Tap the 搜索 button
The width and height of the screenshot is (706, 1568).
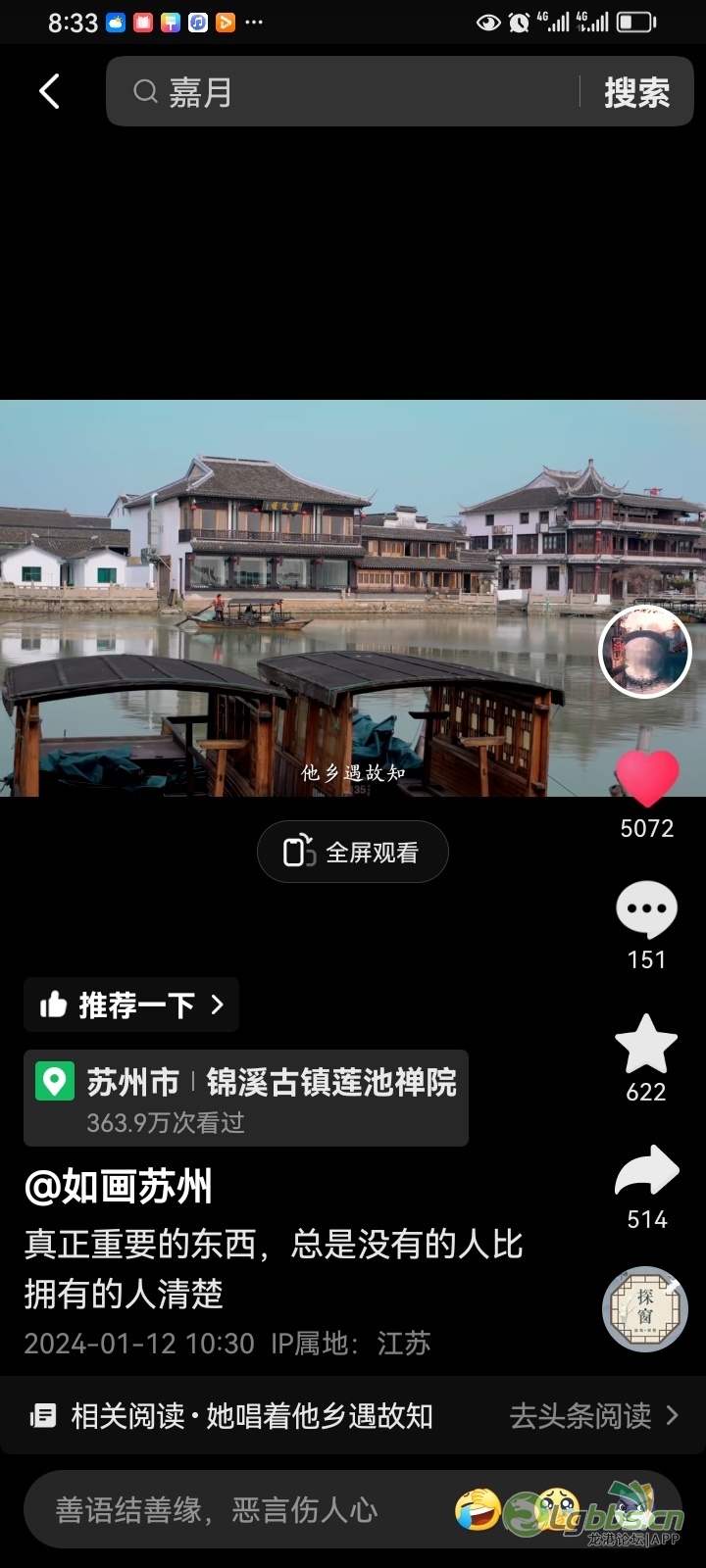click(x=636, y=92)
